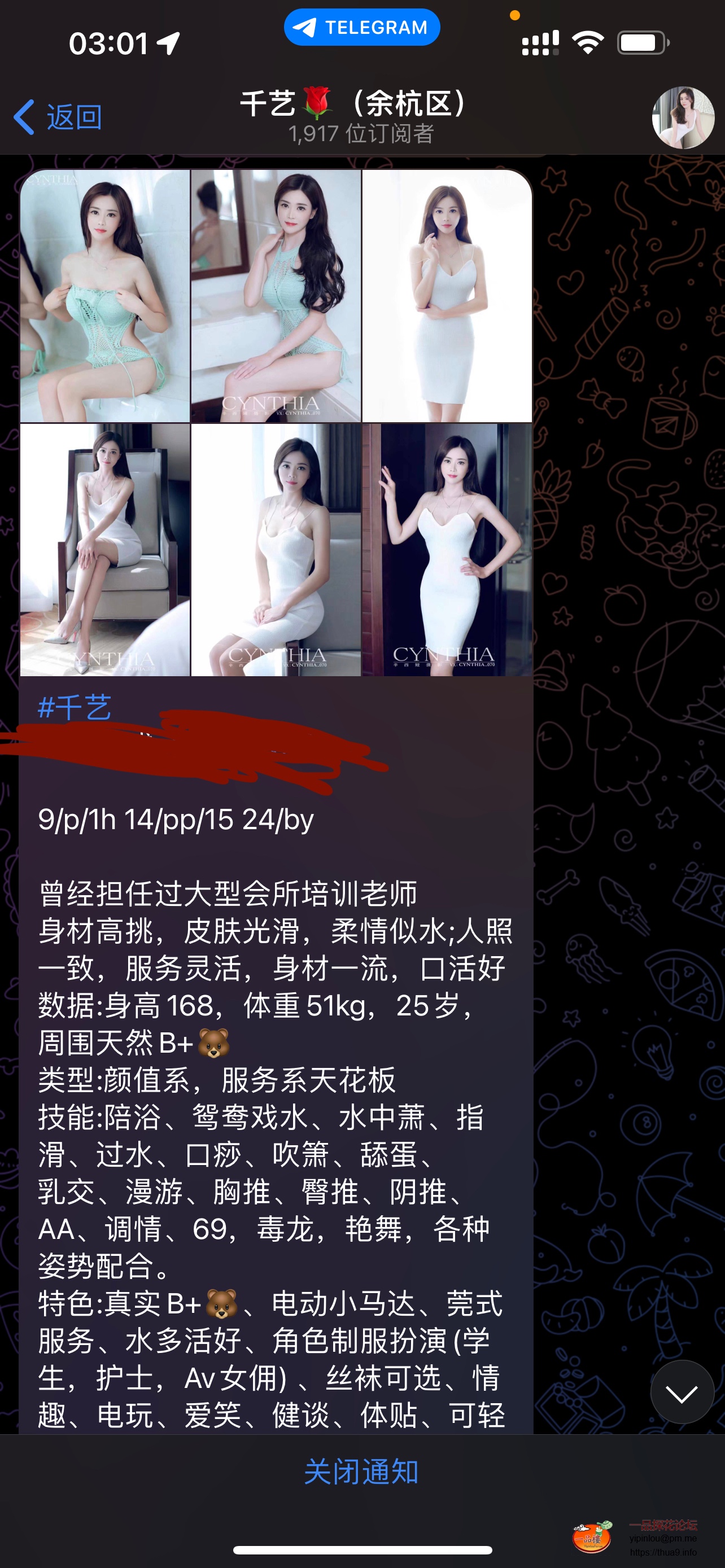Return to previous app via Telegram pill
This screenshot has width=725, height=1568.
pos(361,28)
